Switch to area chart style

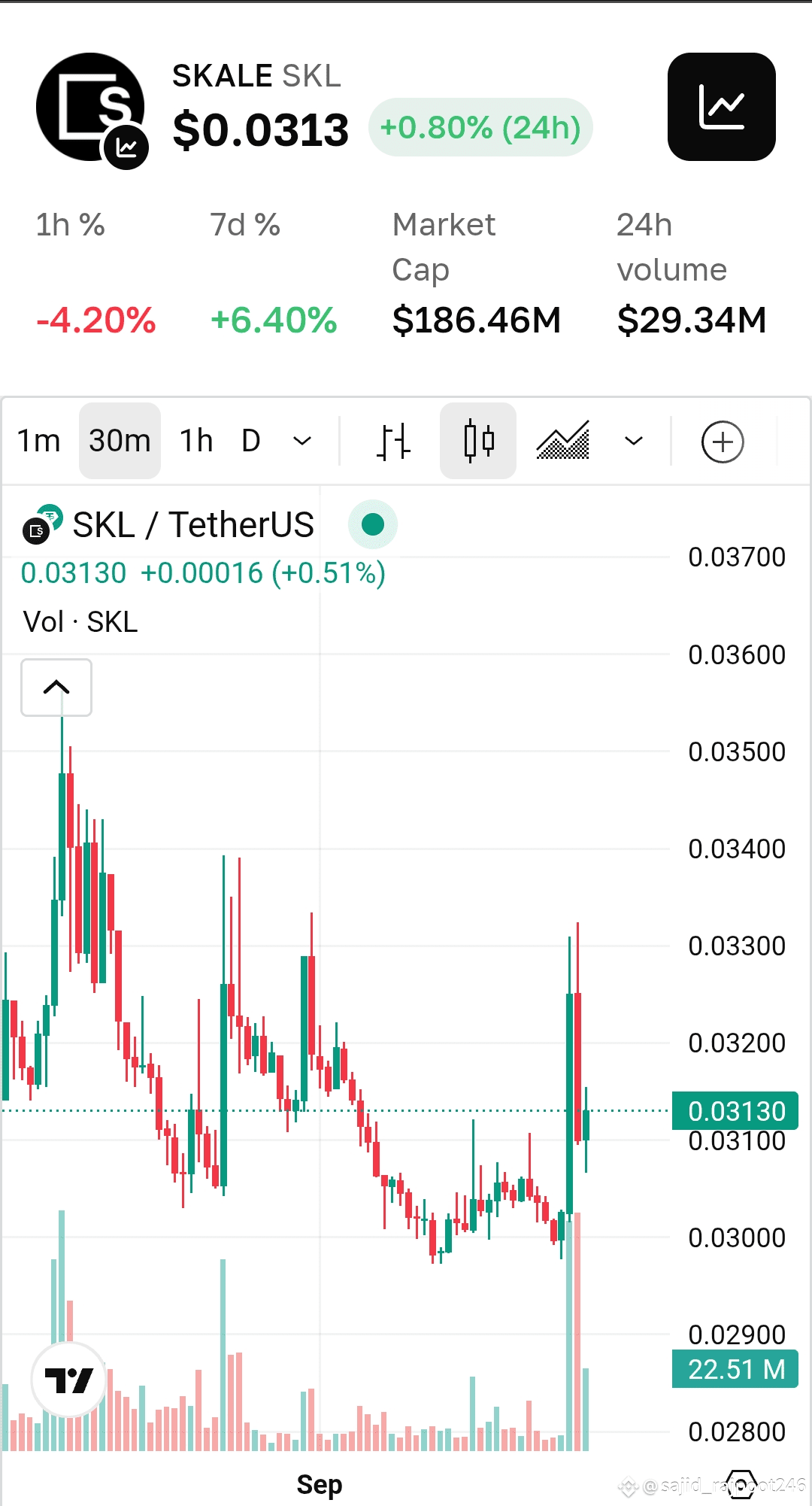562,441
